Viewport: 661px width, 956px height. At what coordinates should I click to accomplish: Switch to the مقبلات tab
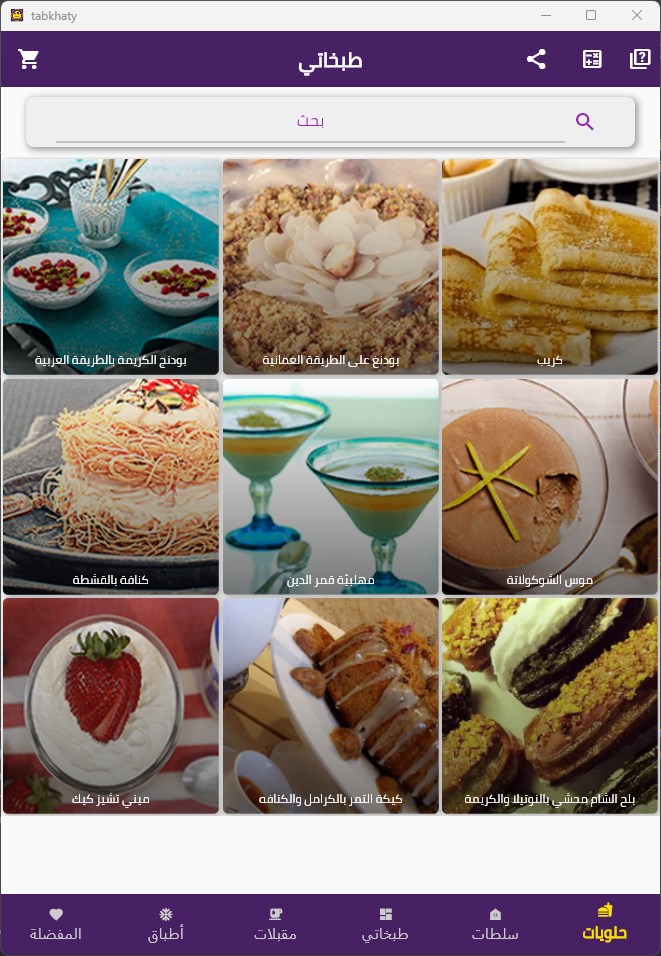[275, 925]
